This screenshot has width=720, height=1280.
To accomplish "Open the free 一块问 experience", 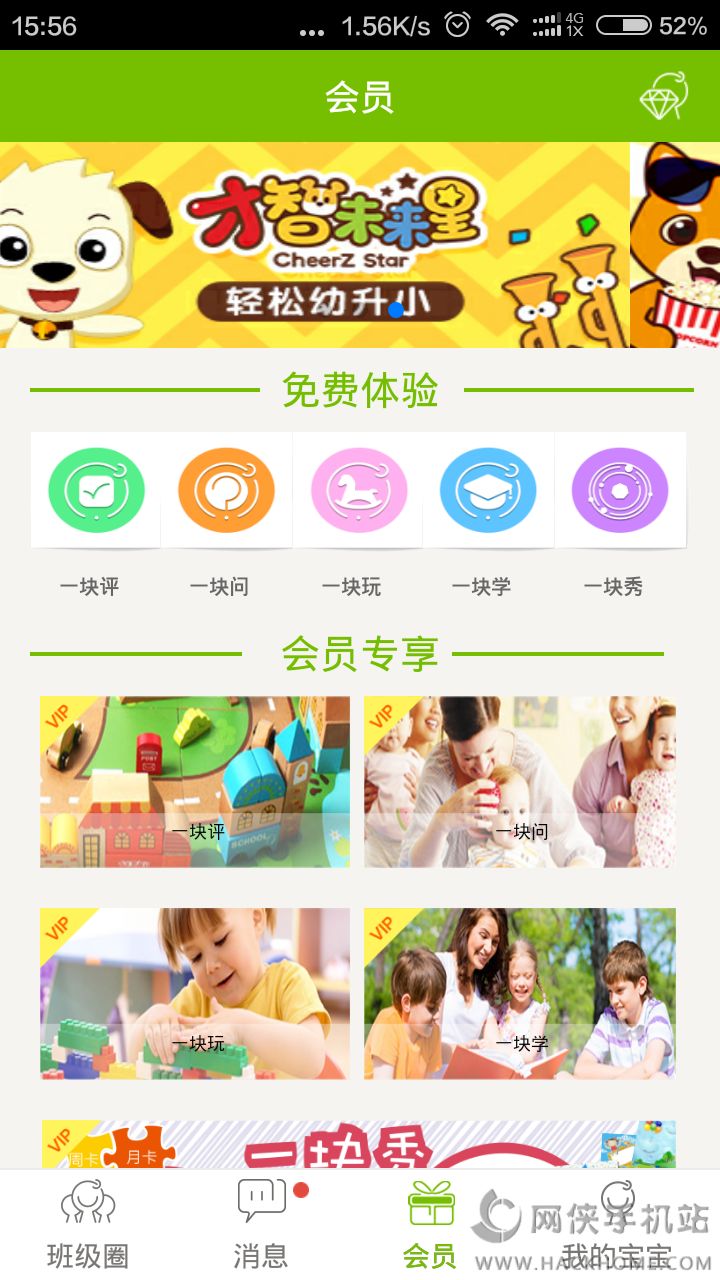I will 226,491.
